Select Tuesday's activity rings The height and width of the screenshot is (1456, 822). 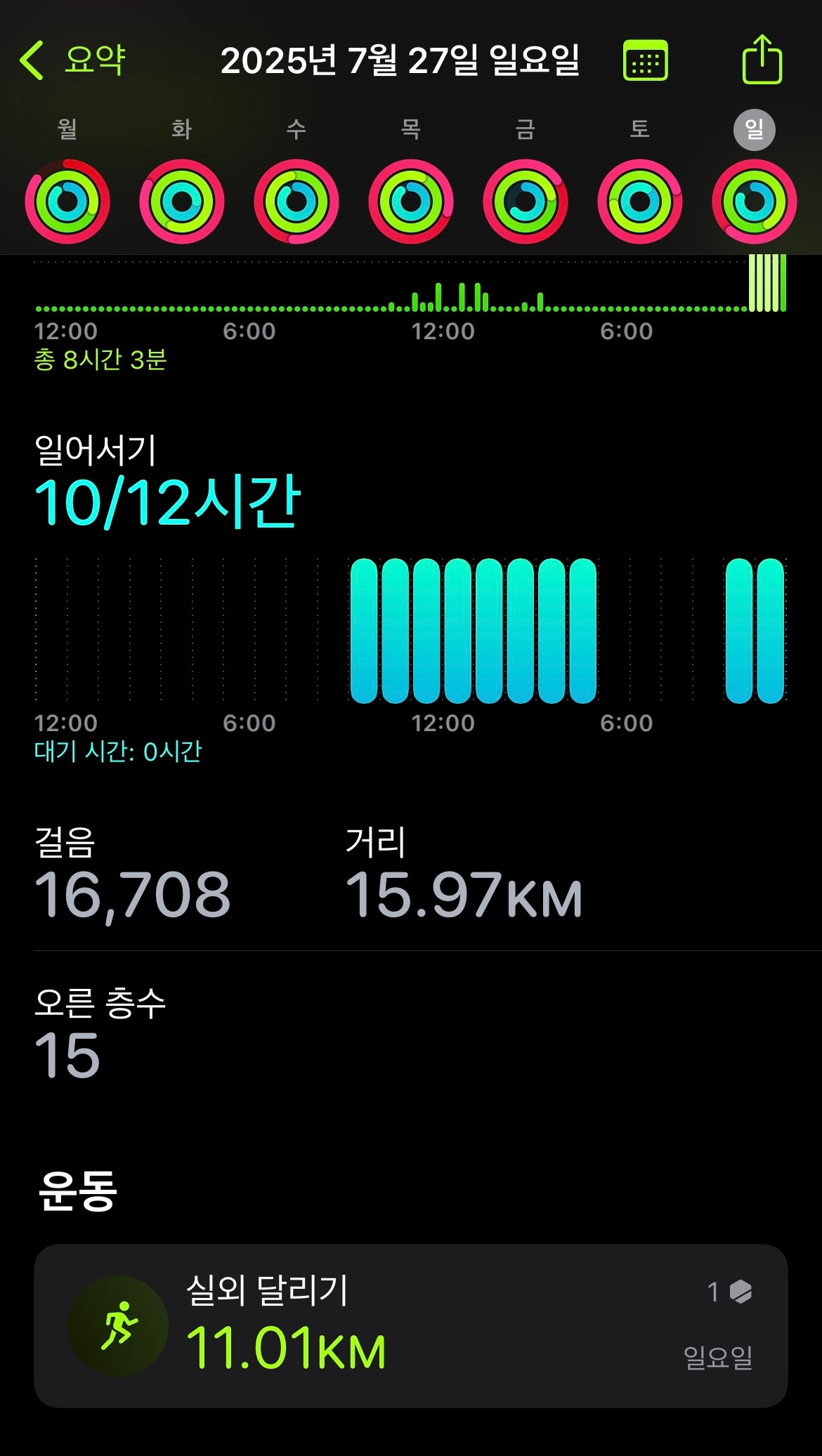coord(183,202)
